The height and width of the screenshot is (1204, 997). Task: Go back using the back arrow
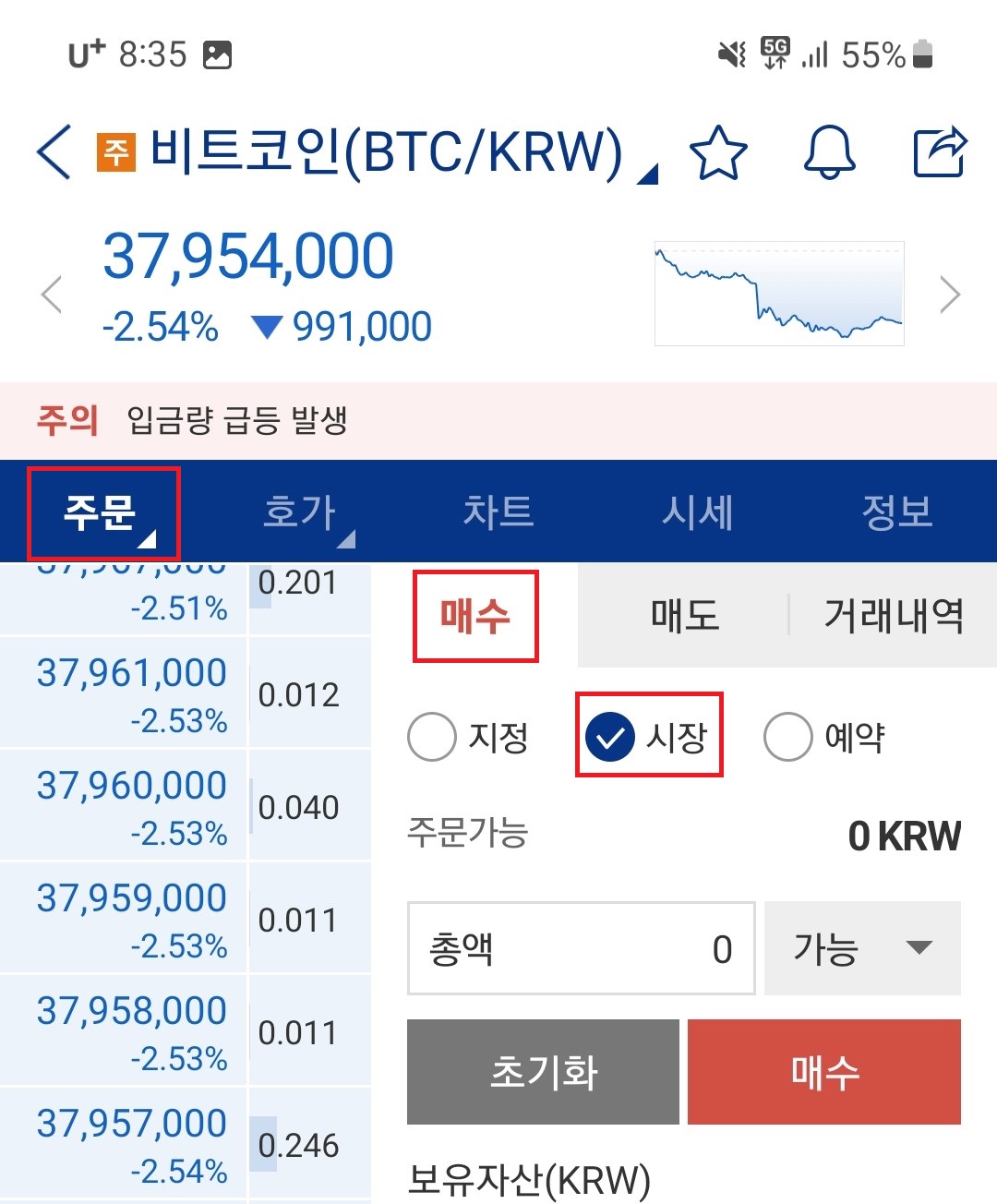coord(53,152)
